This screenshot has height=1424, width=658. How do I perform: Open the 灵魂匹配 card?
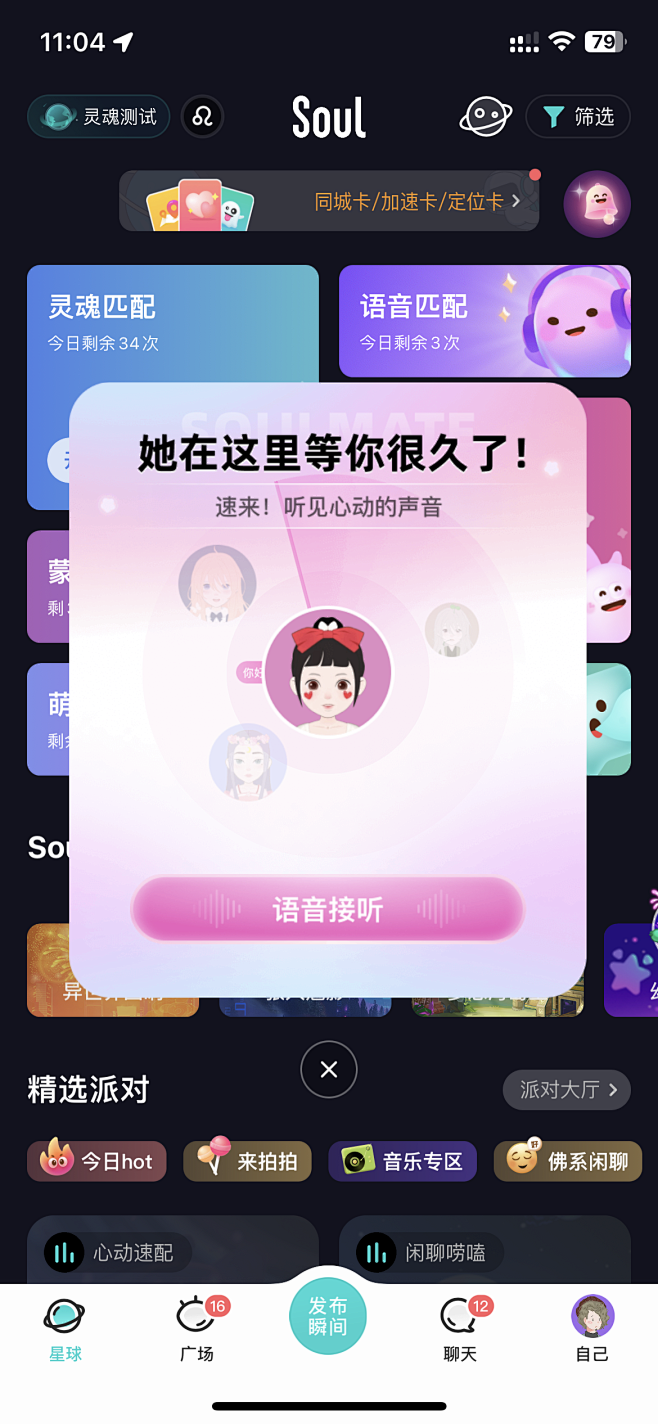click(172, 320)
